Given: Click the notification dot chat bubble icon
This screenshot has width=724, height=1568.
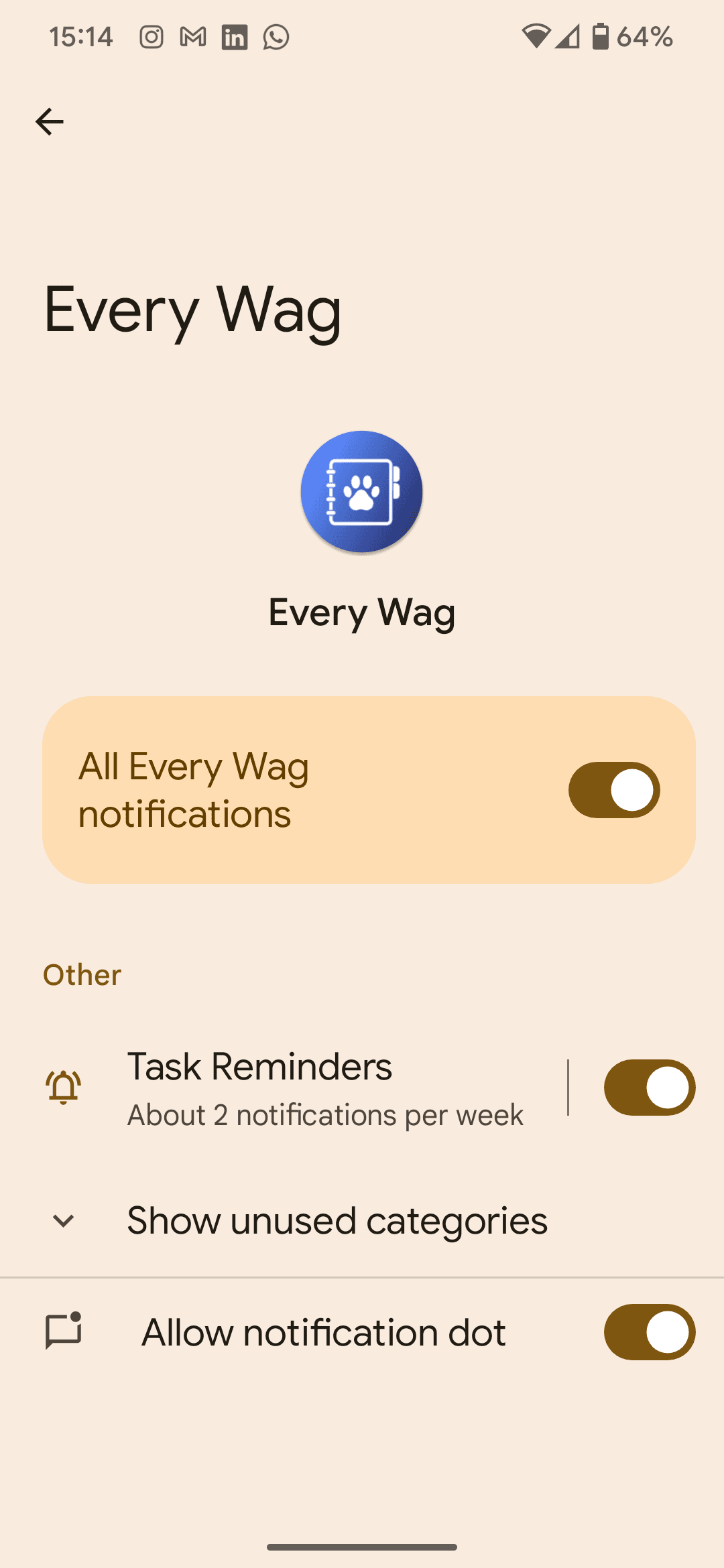Looking at the screenshot, I should click(x=64, y=1332).
